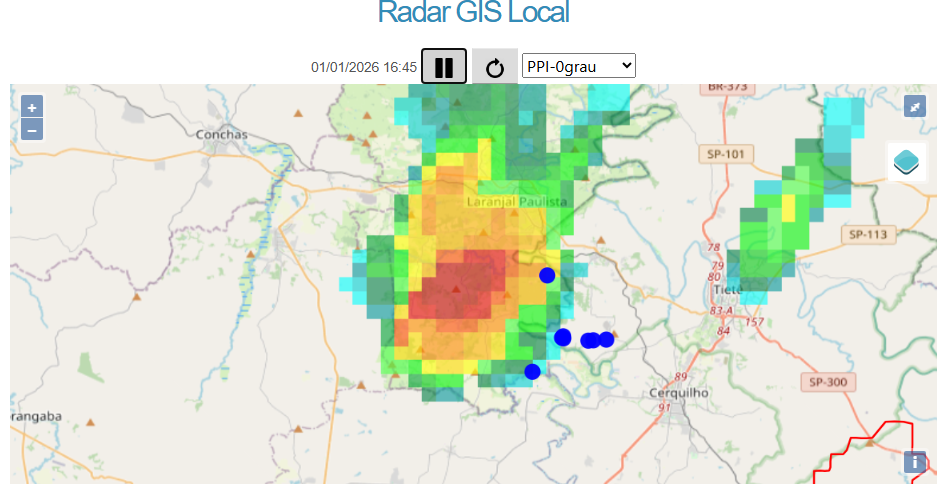The width and height of the screenshot is (941, 493).
Task: Zoom in on the map
Action: click(32, 108)
